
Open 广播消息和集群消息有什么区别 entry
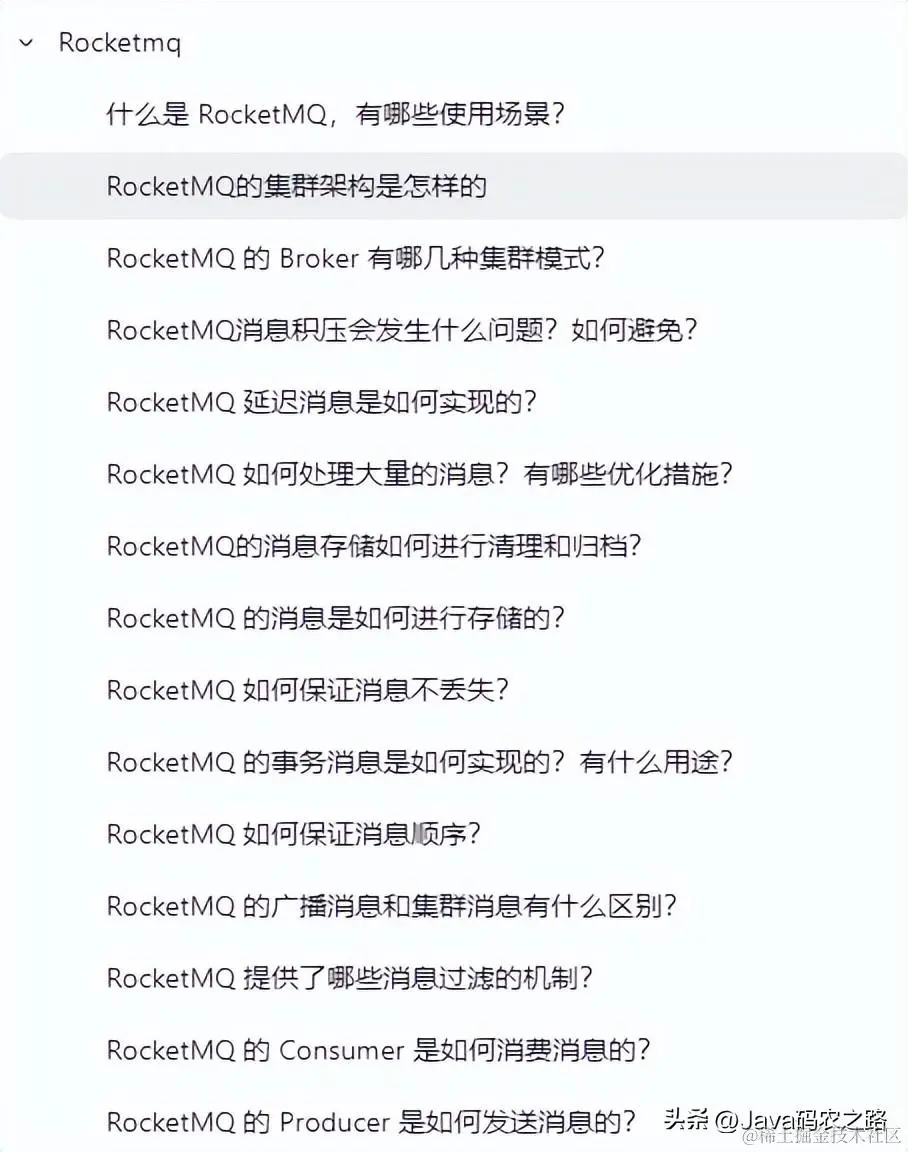pos(392,906)
